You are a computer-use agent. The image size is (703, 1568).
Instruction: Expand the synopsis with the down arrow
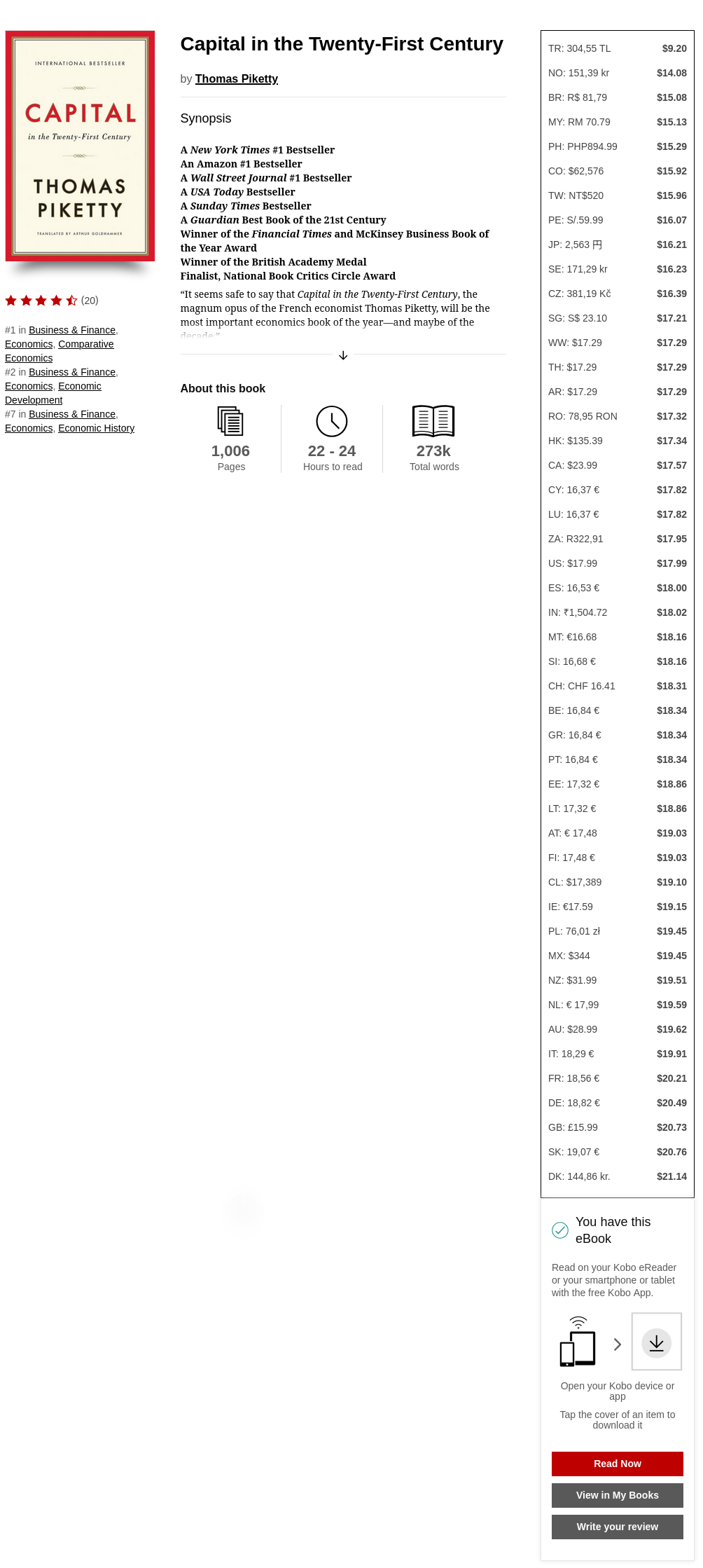pyautogui.click(x=343, y=356)
